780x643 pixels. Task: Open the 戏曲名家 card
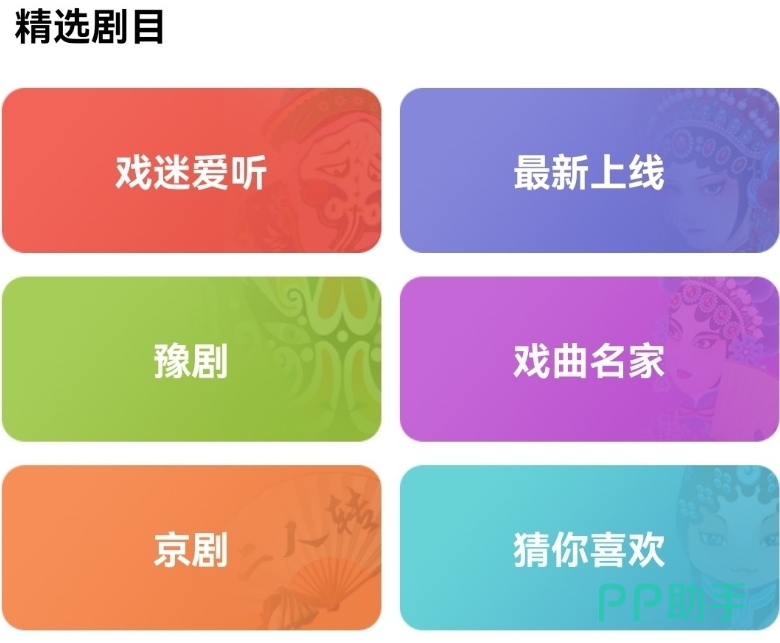[x=589, y=359]
